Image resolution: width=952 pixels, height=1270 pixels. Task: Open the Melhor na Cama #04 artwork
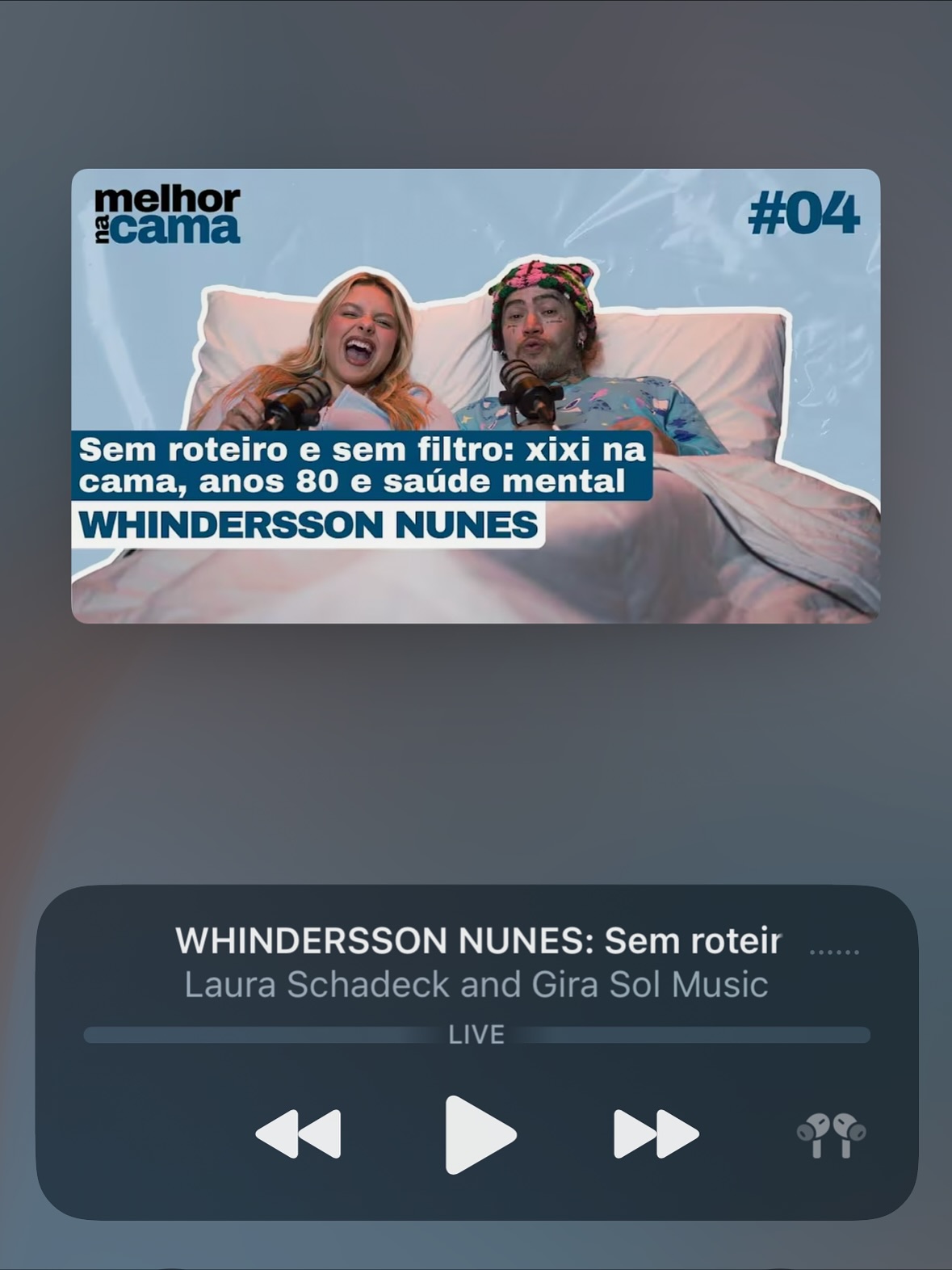[476, 396]
